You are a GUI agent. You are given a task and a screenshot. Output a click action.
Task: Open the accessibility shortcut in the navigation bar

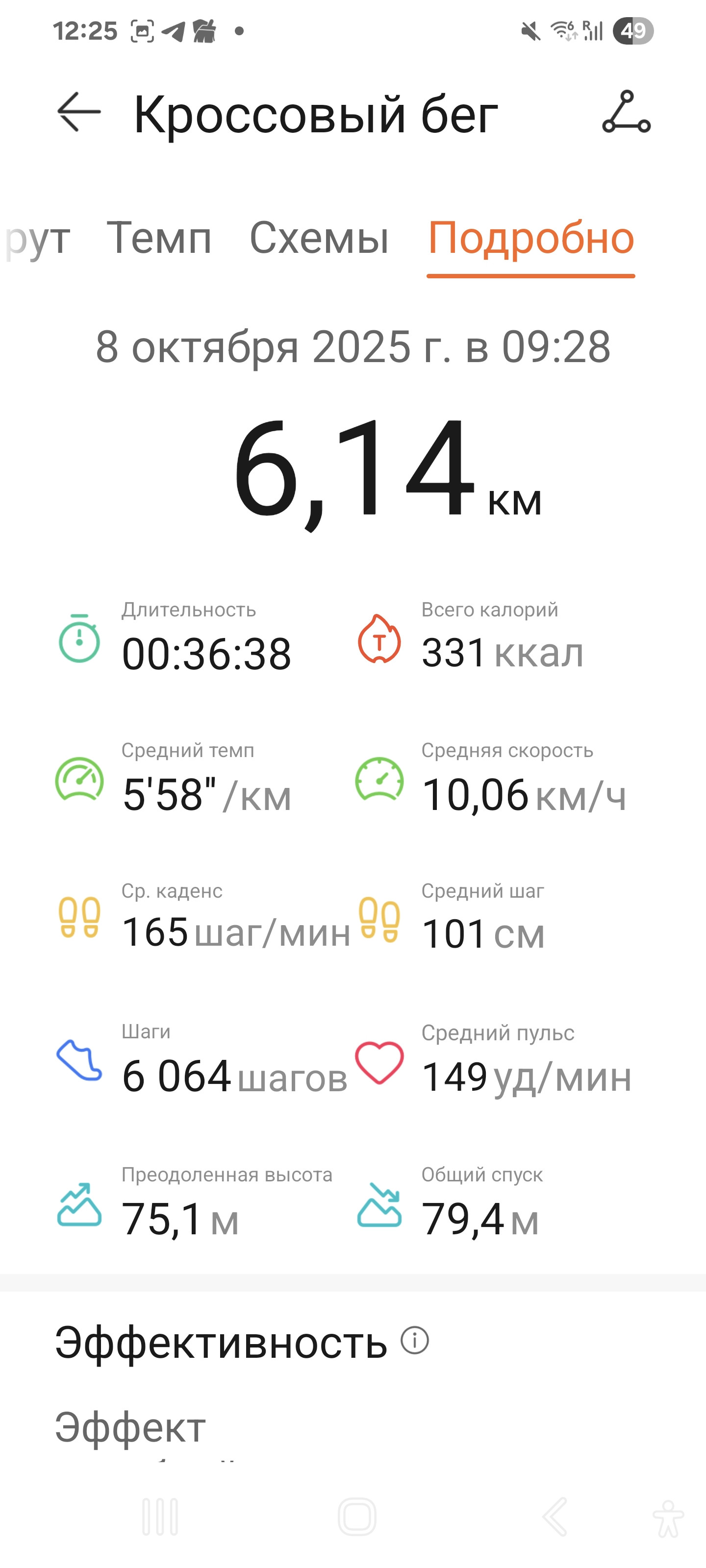click(668, 1519)
